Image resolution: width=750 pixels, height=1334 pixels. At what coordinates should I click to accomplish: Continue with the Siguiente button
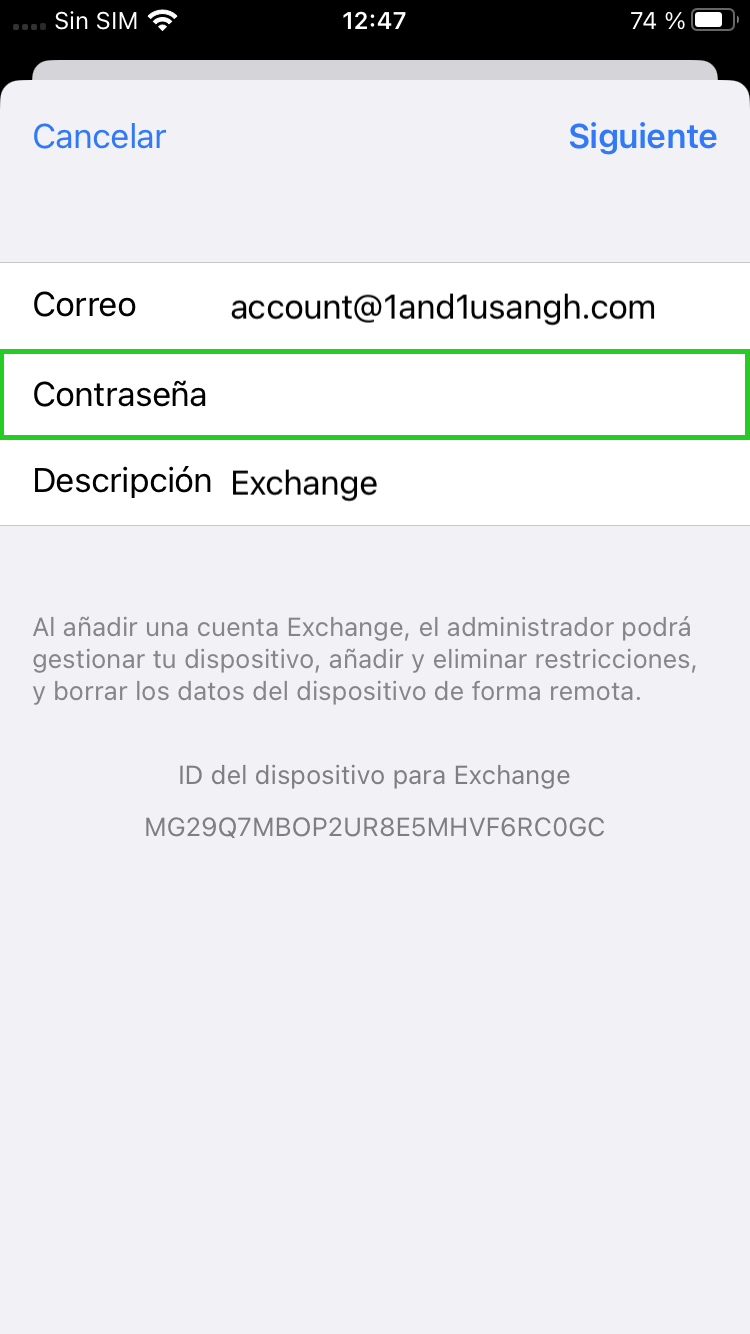point(642,136)
